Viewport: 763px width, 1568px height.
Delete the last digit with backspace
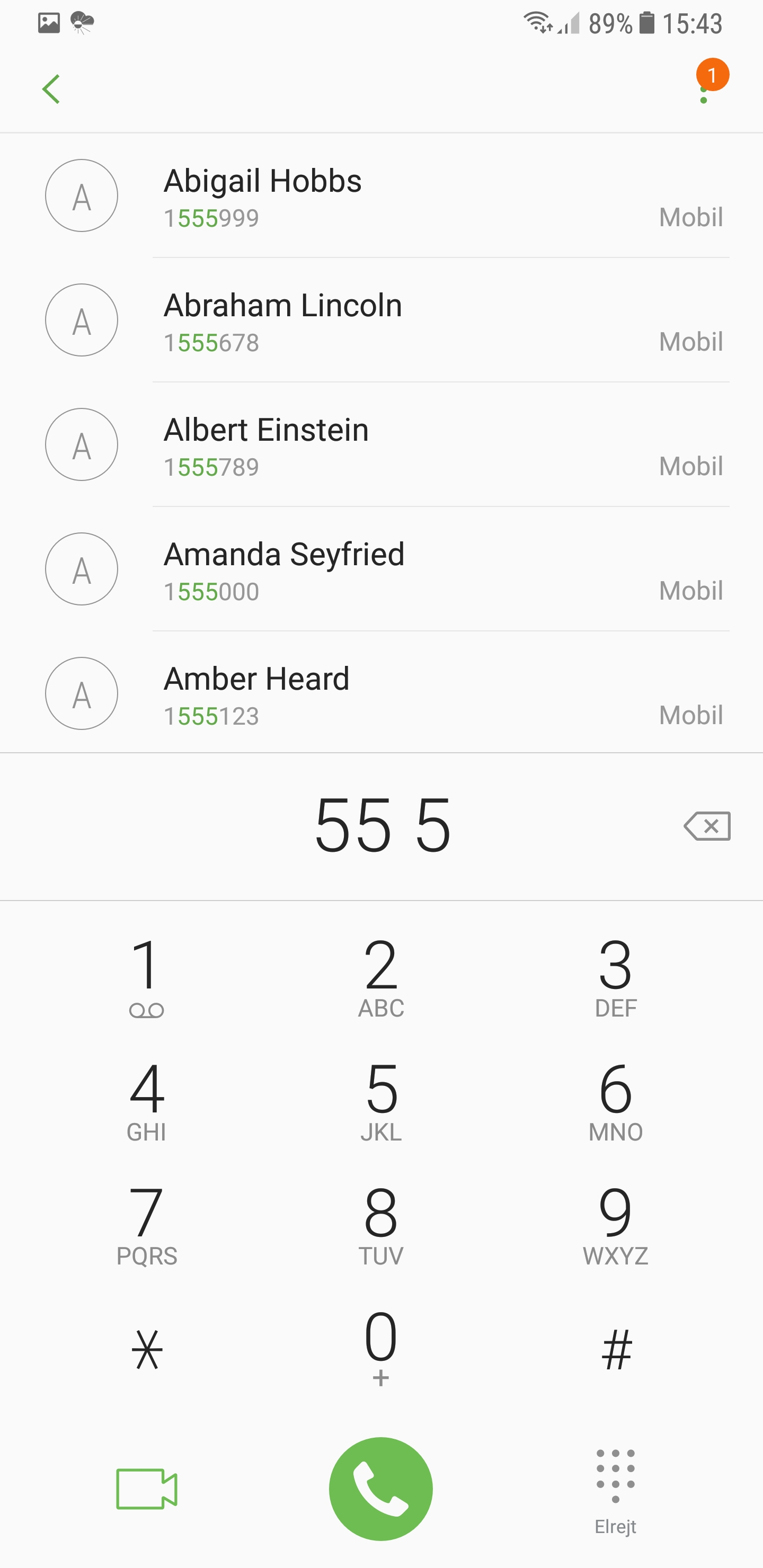(706, 826)
